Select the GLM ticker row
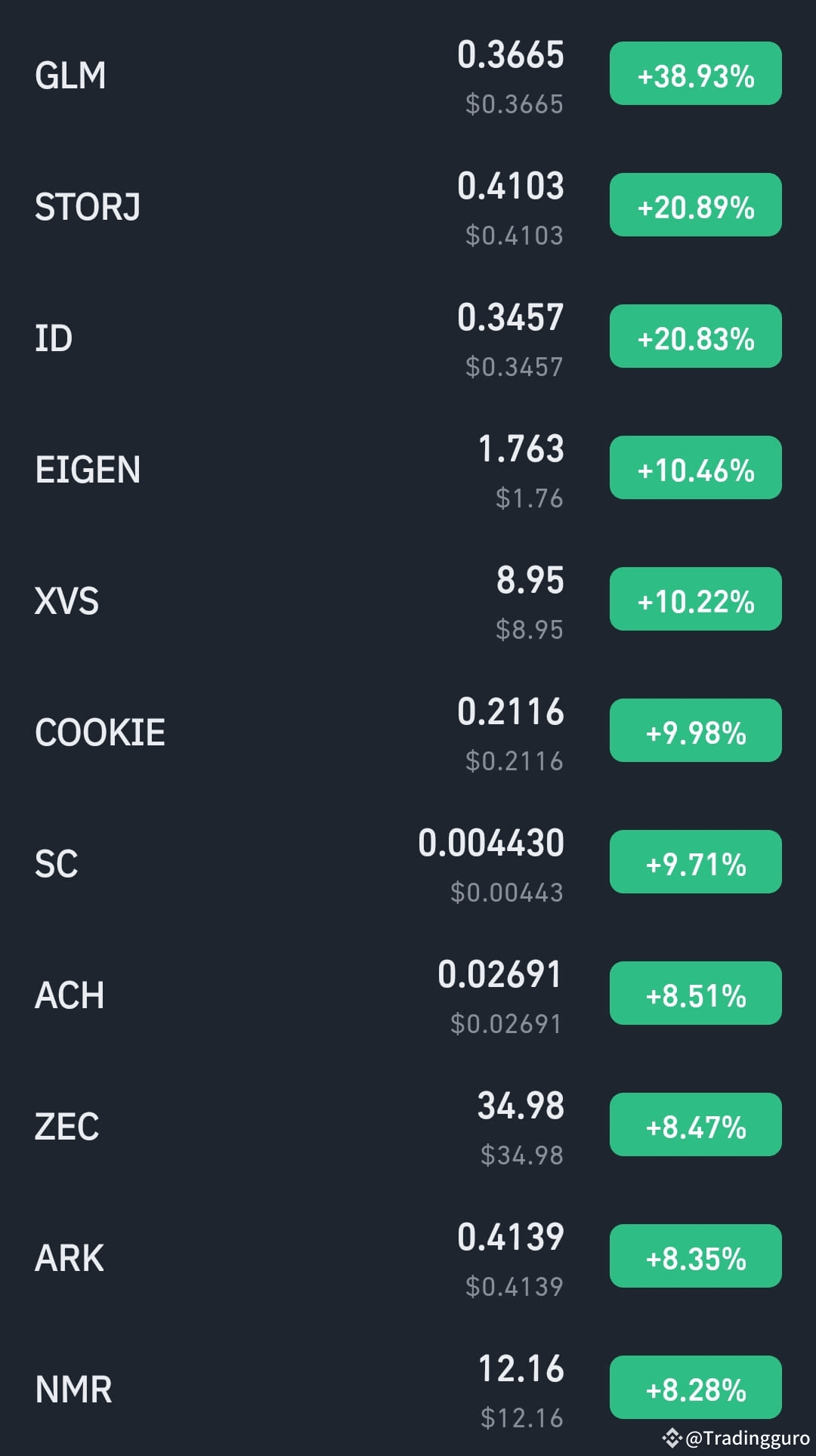The image size is (816, 1456). click(x=70, y=75)
